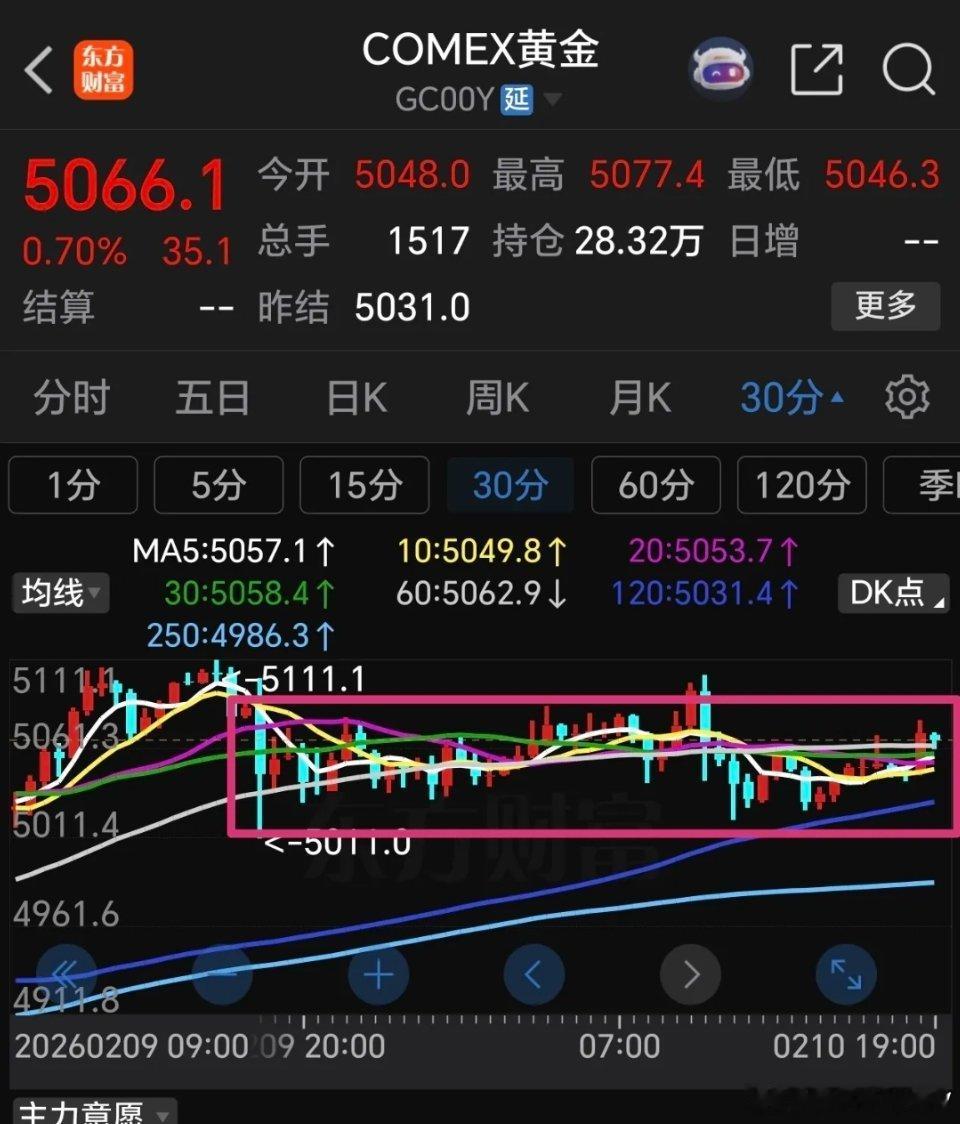Screen dimensions: 960x1124
Task: Tap the share icon in the header
Action: [x=818, y=68]
